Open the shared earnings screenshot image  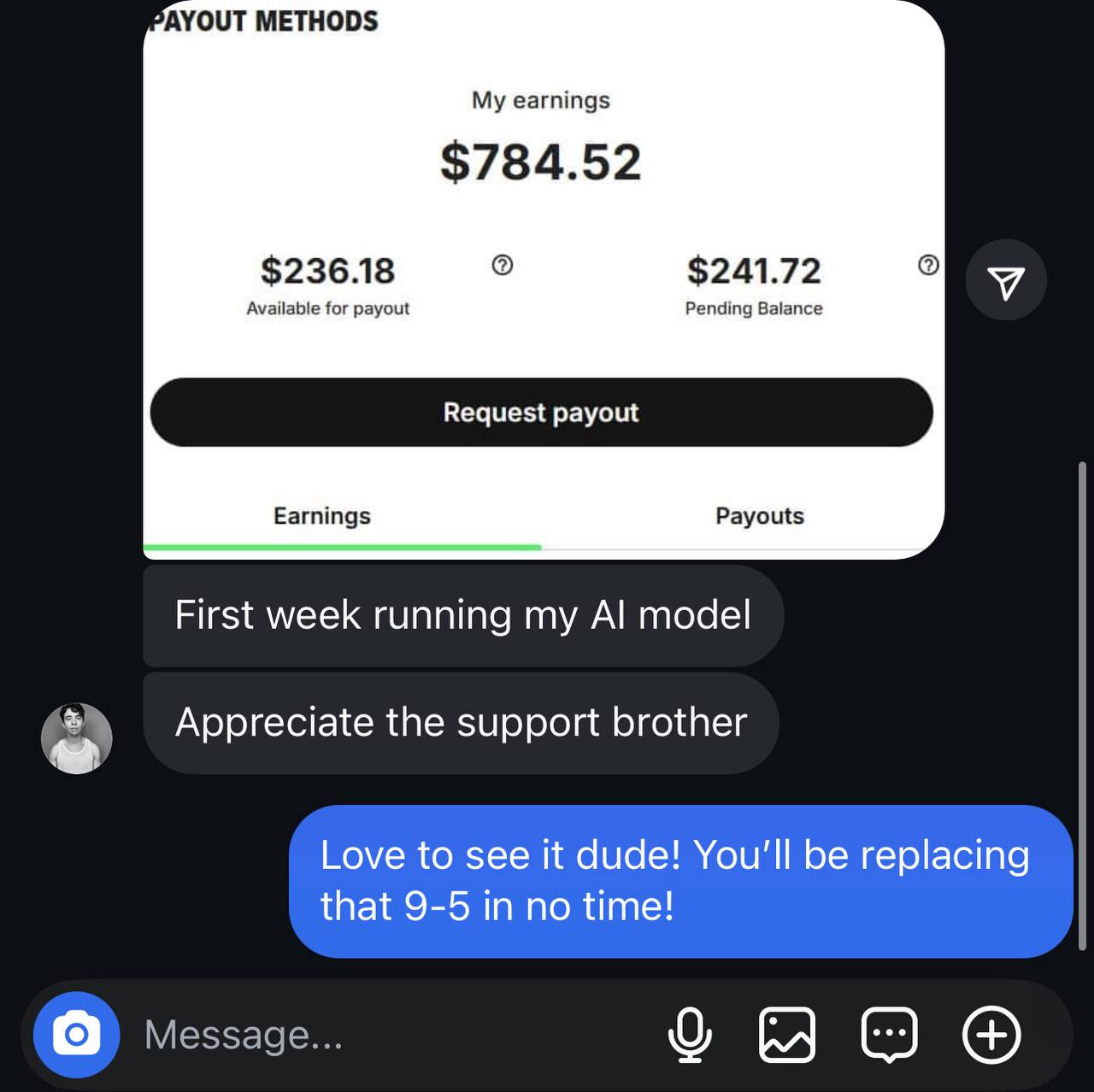pos(544,282)
